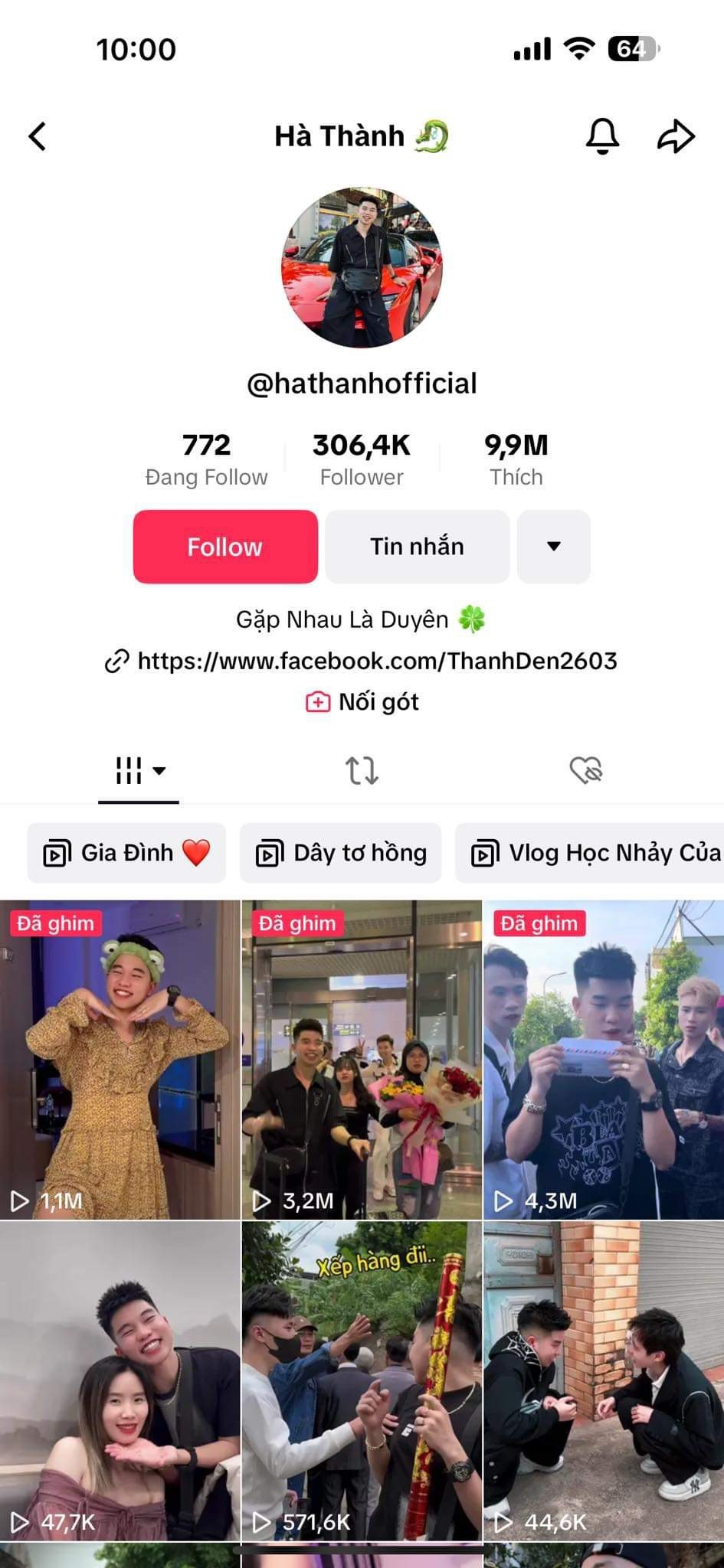Open the Gia Đình playlist
Viewport: 724px width, 1568px height.
click(x=126, y=853)
